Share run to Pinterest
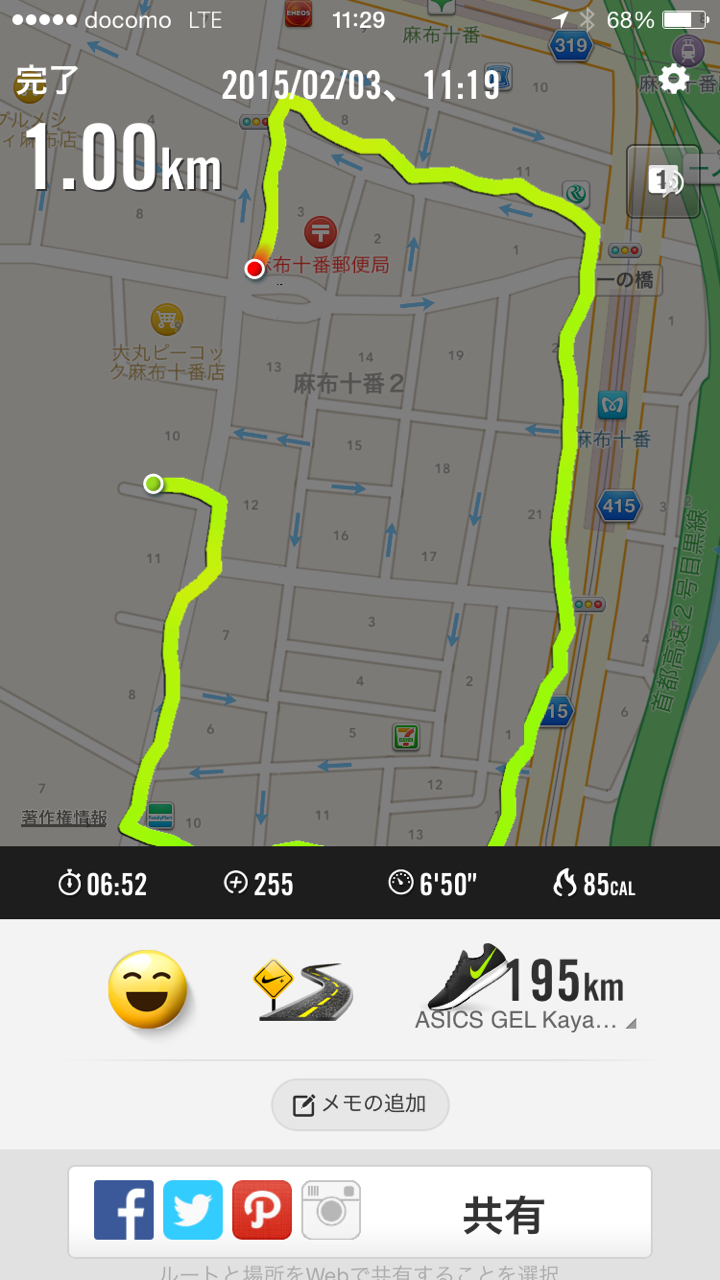This screenshot has width=720, height=1280. (262, 1210)
